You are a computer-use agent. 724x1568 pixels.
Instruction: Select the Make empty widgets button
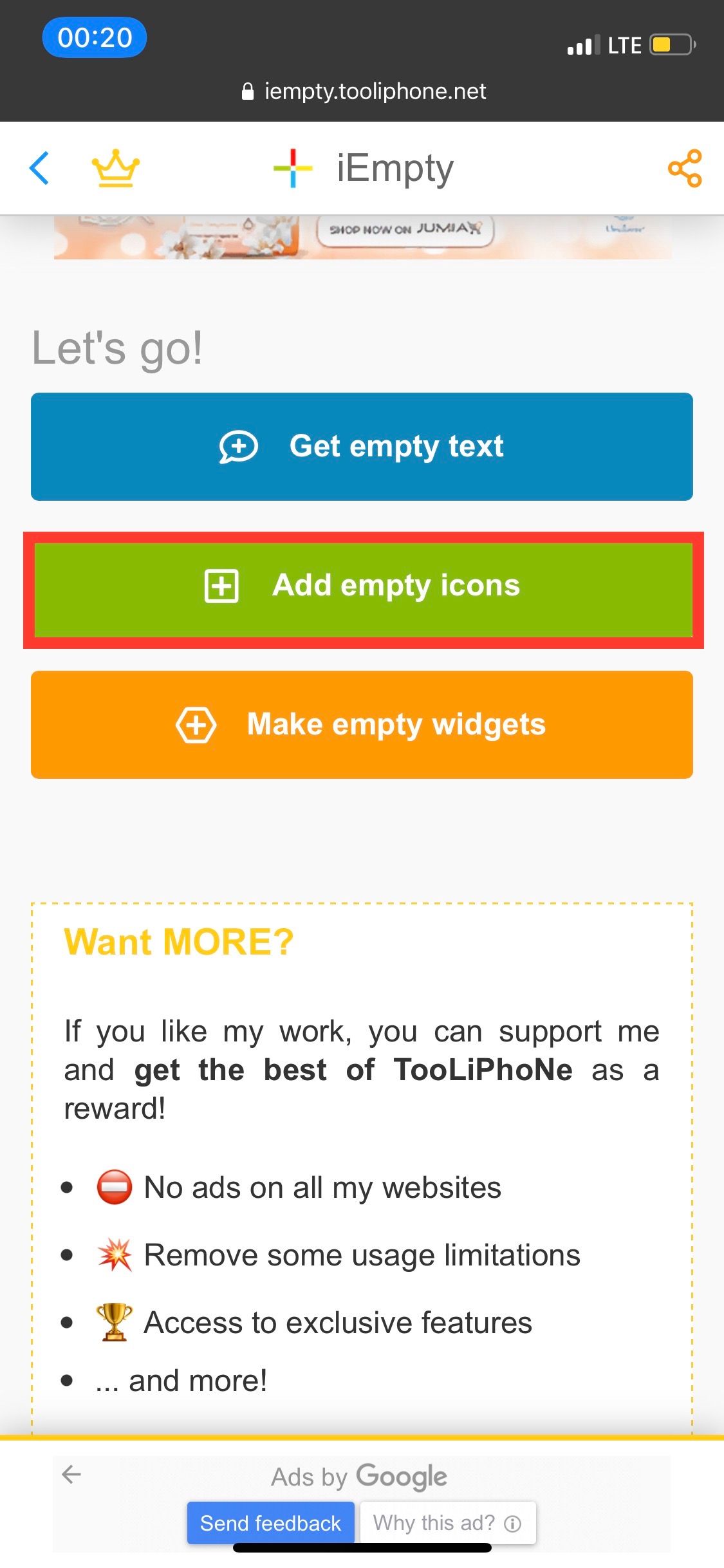click(x=362, y=725)
